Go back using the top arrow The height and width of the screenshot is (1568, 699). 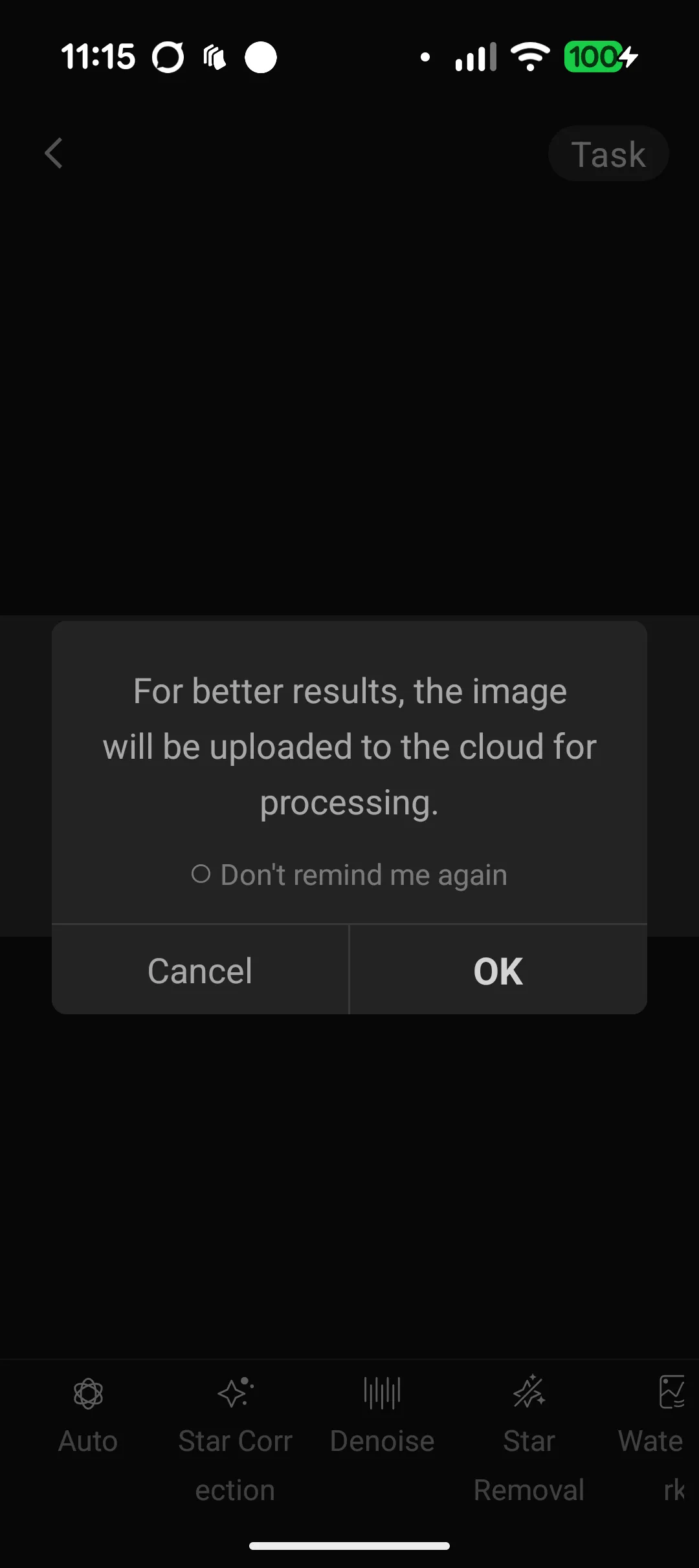tap(54, 153)
